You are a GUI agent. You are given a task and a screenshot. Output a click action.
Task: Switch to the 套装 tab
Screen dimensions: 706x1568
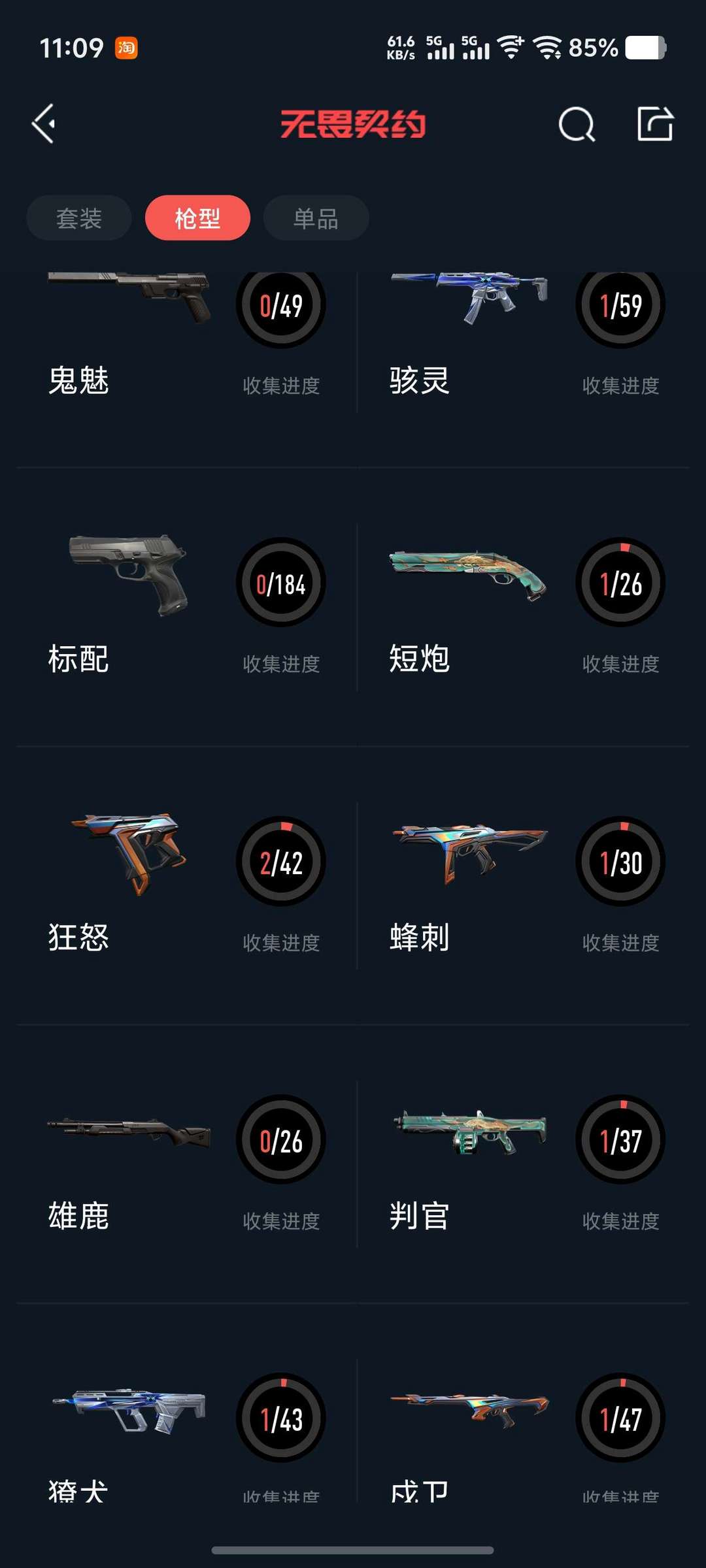pyautogui.click(x=79, y=218)
